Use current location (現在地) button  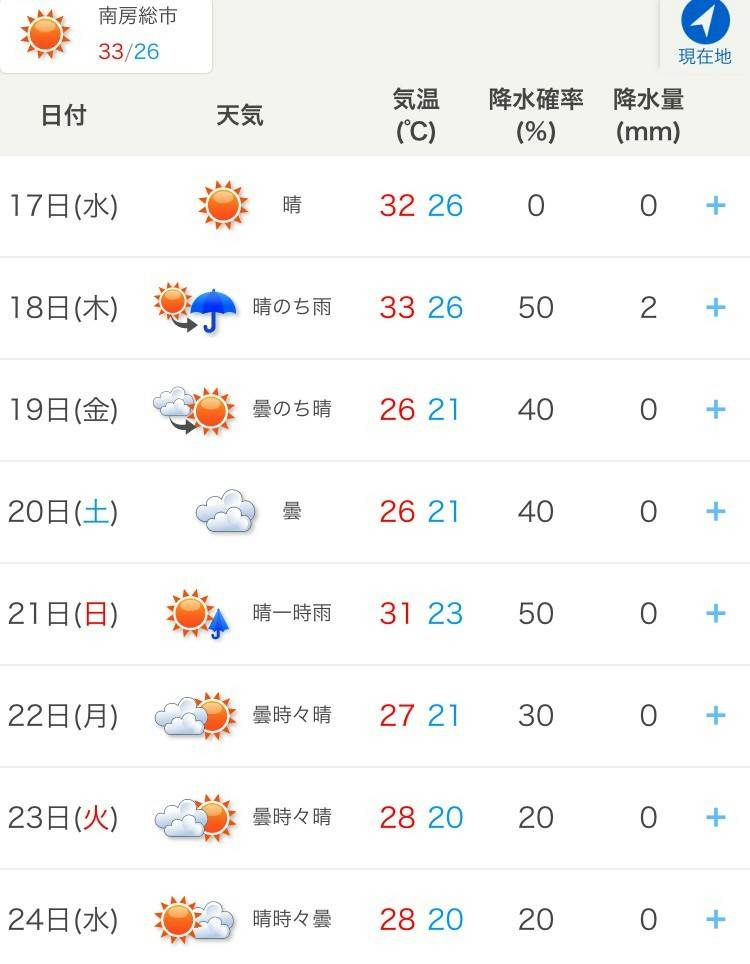click(705, 33)
